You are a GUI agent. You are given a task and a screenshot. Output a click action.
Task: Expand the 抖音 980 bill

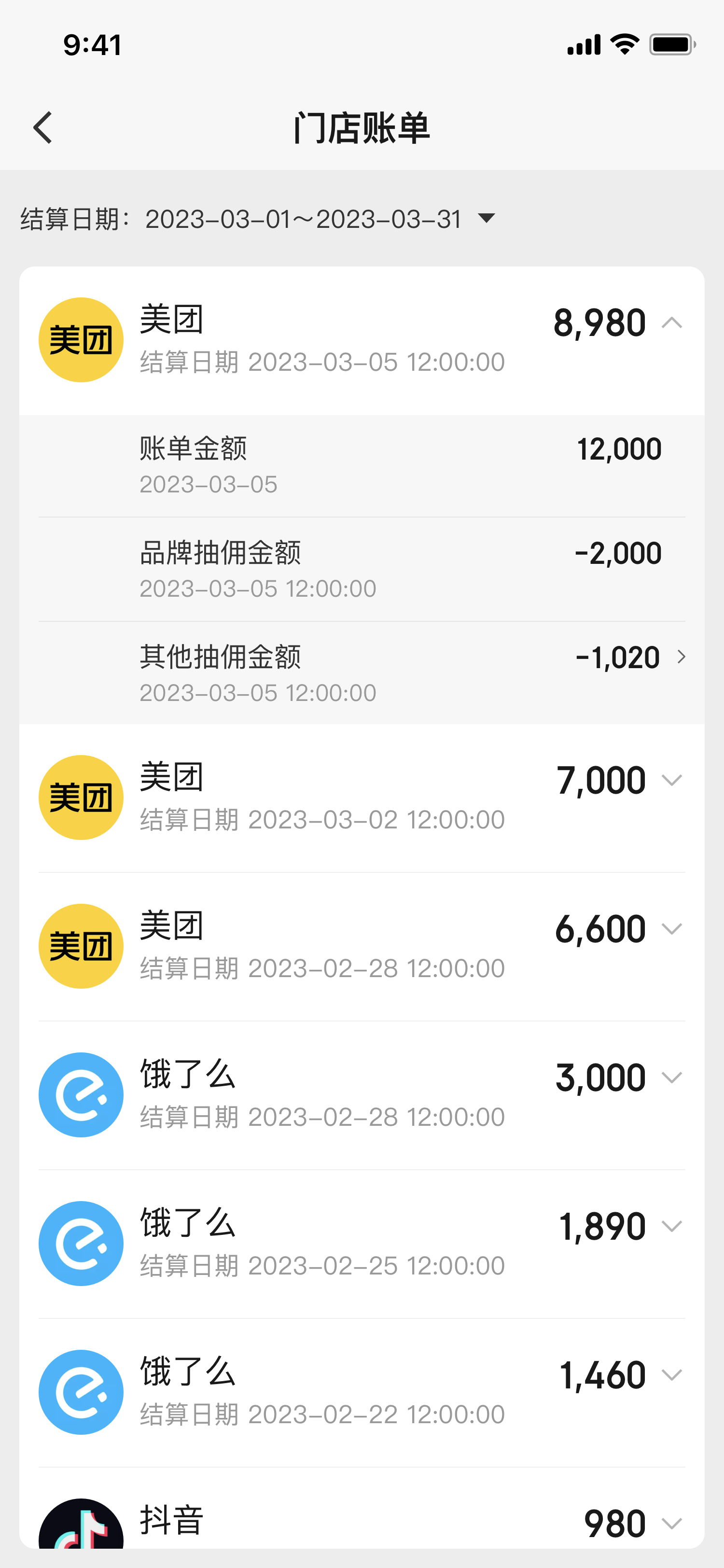[x=672, y=1523]
